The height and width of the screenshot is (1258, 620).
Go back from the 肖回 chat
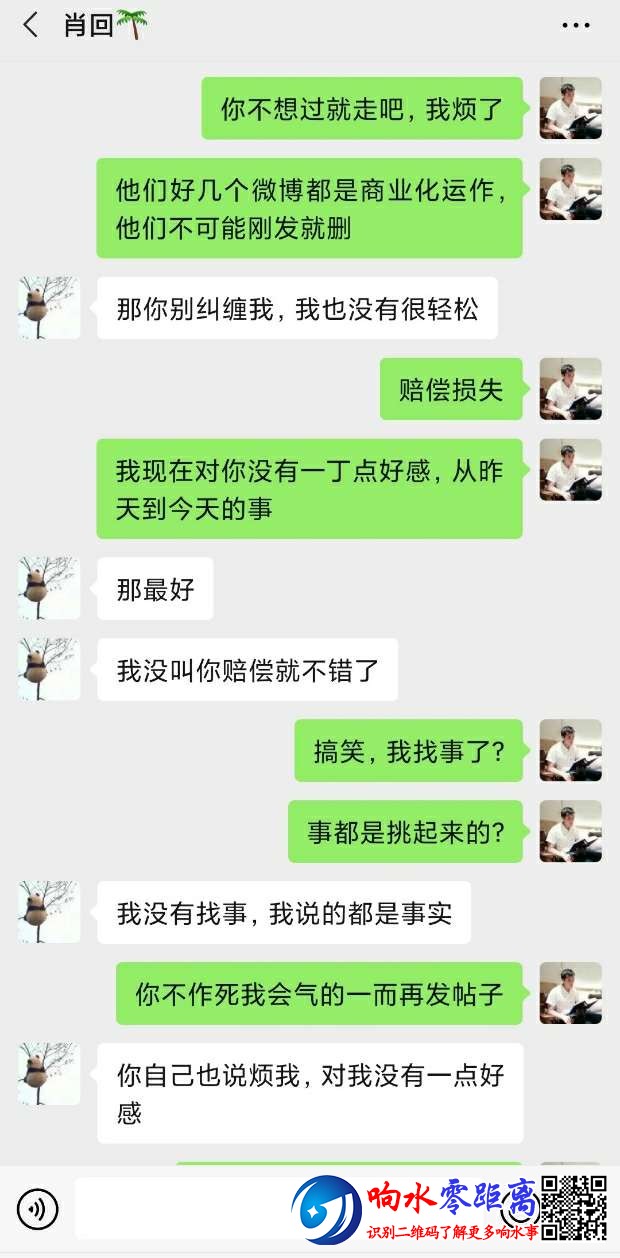(x=30, y=26)
